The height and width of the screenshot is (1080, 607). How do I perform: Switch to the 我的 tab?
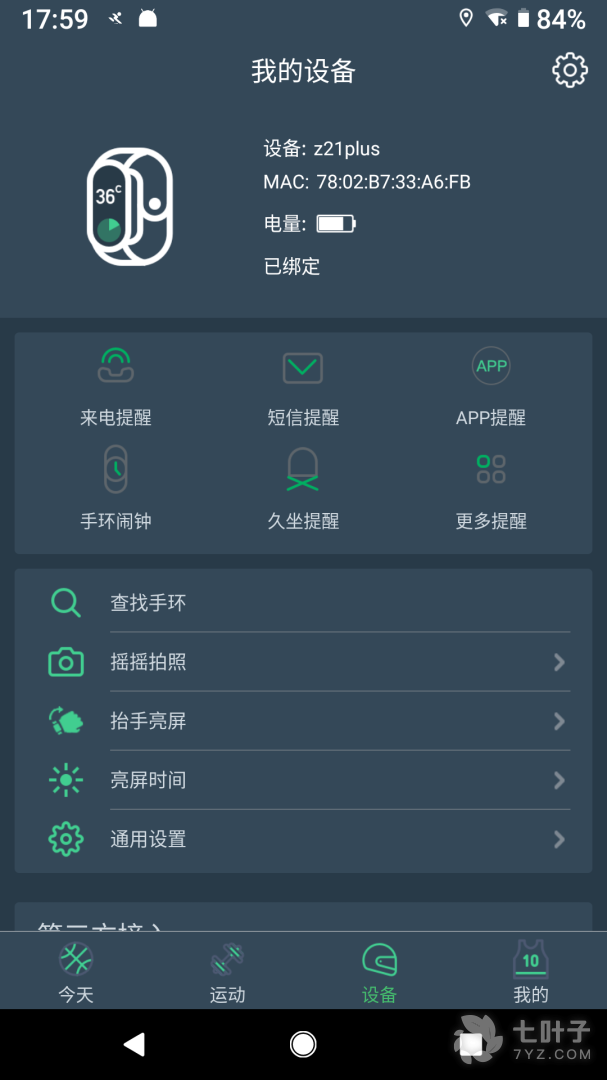coord(531,972)
